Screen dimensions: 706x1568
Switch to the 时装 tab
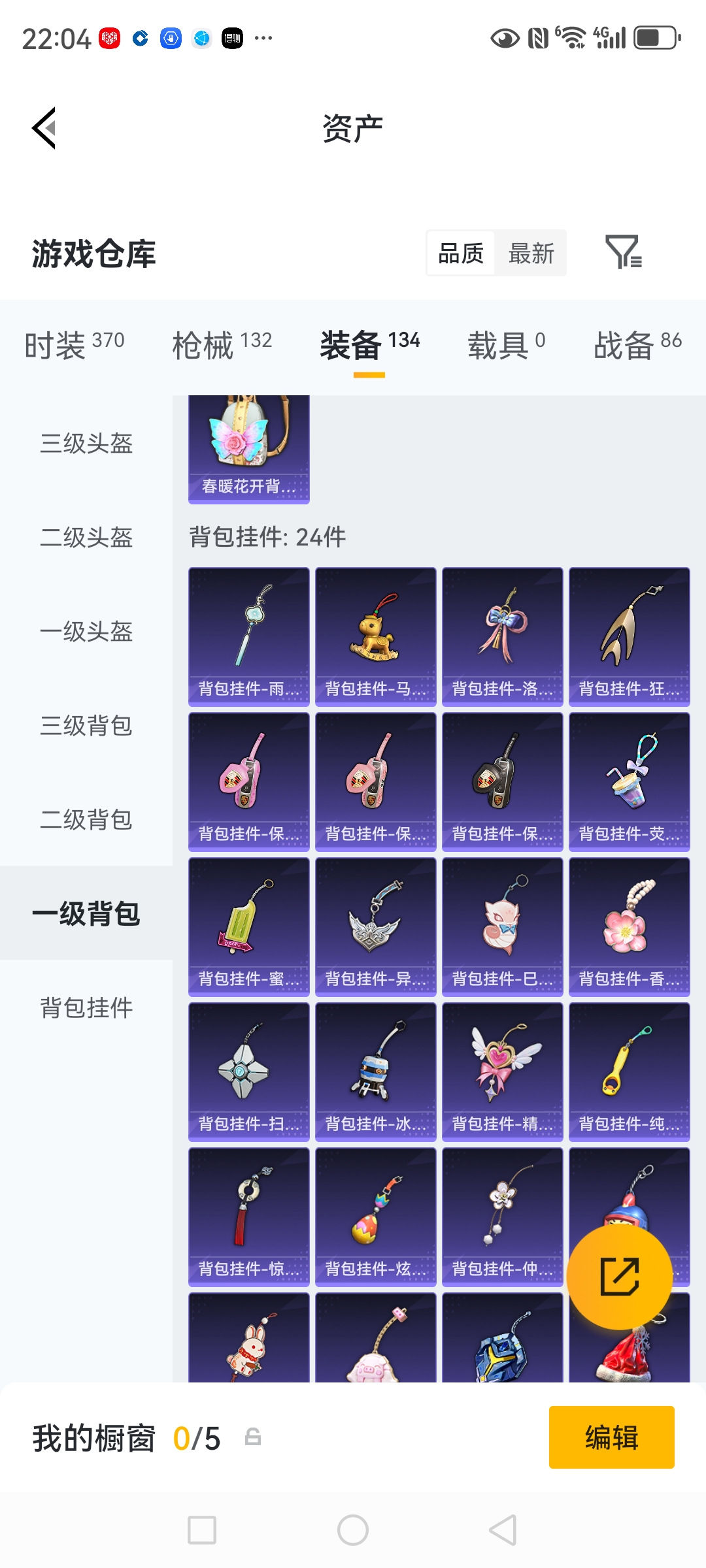point(74,344)
